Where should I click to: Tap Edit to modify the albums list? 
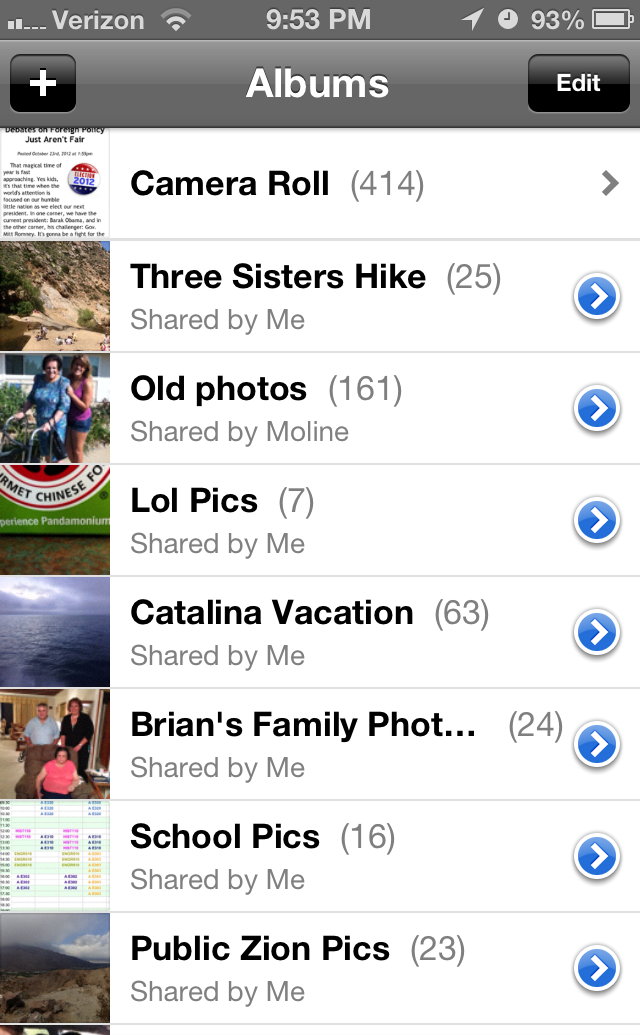578,84
